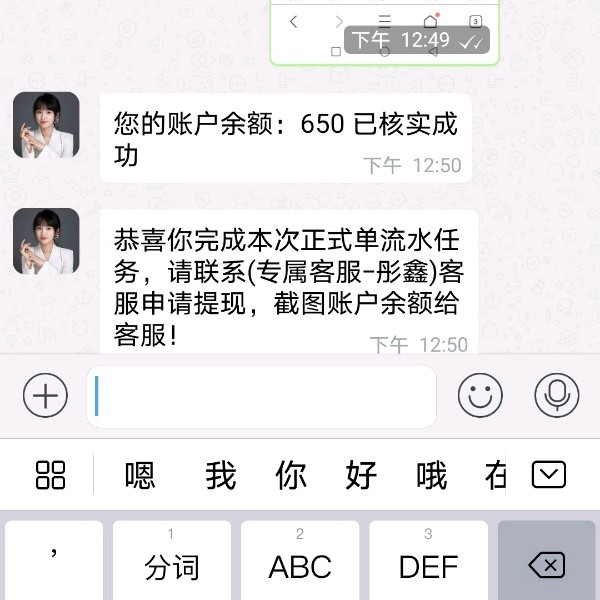600x600 pixels.
Task: Choose suggestion 我
Action: pos(220,475)
